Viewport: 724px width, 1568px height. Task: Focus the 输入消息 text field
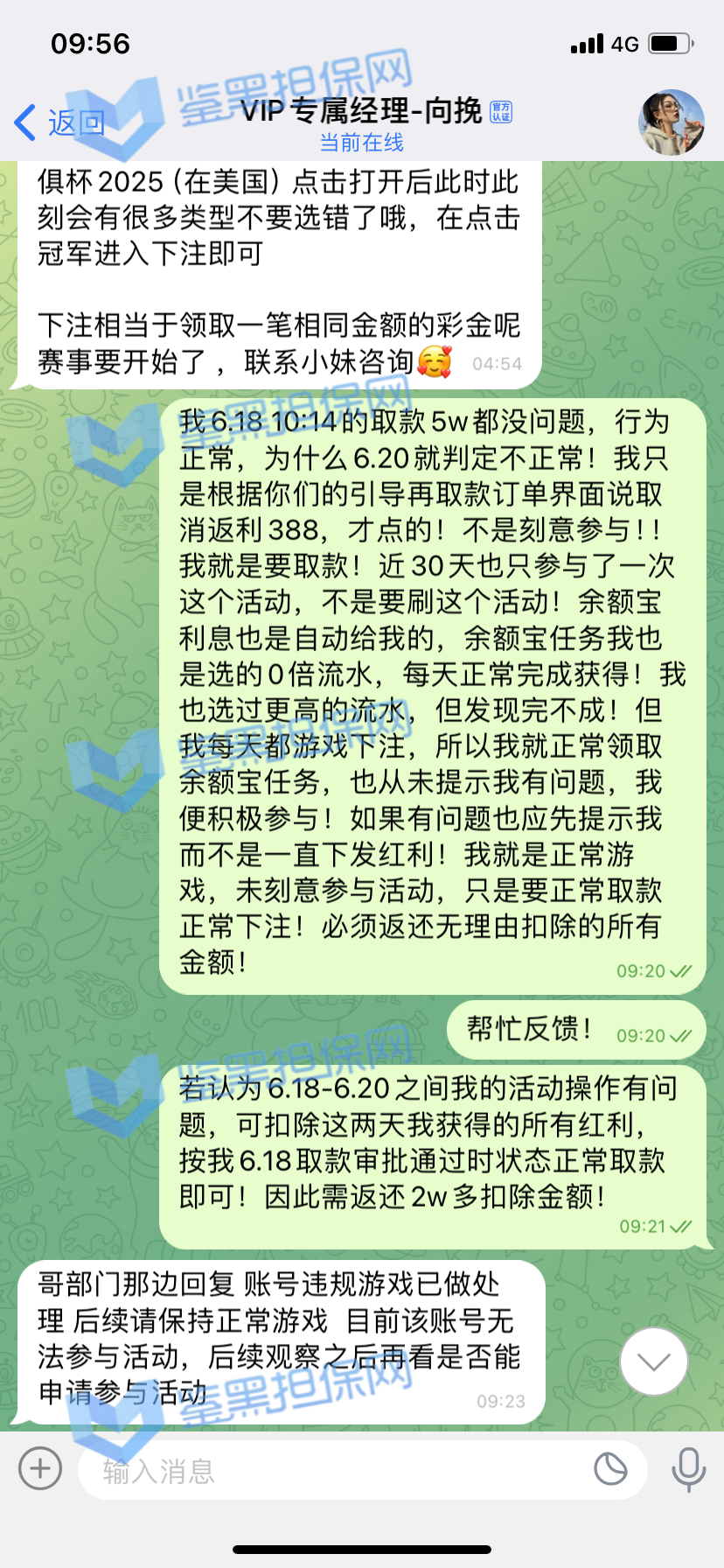tap(332, 1471)
